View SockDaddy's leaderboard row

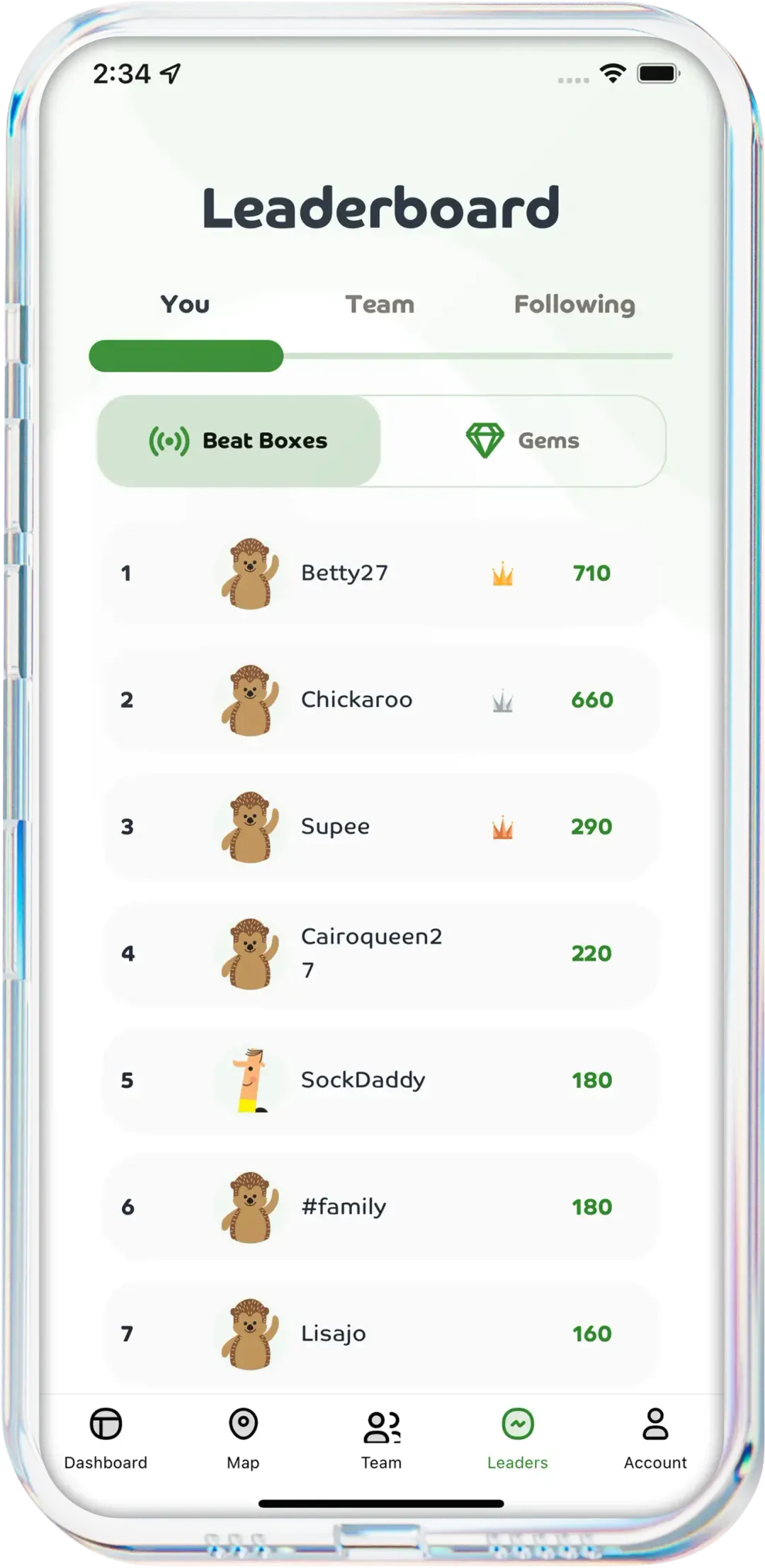point(381,1080)
